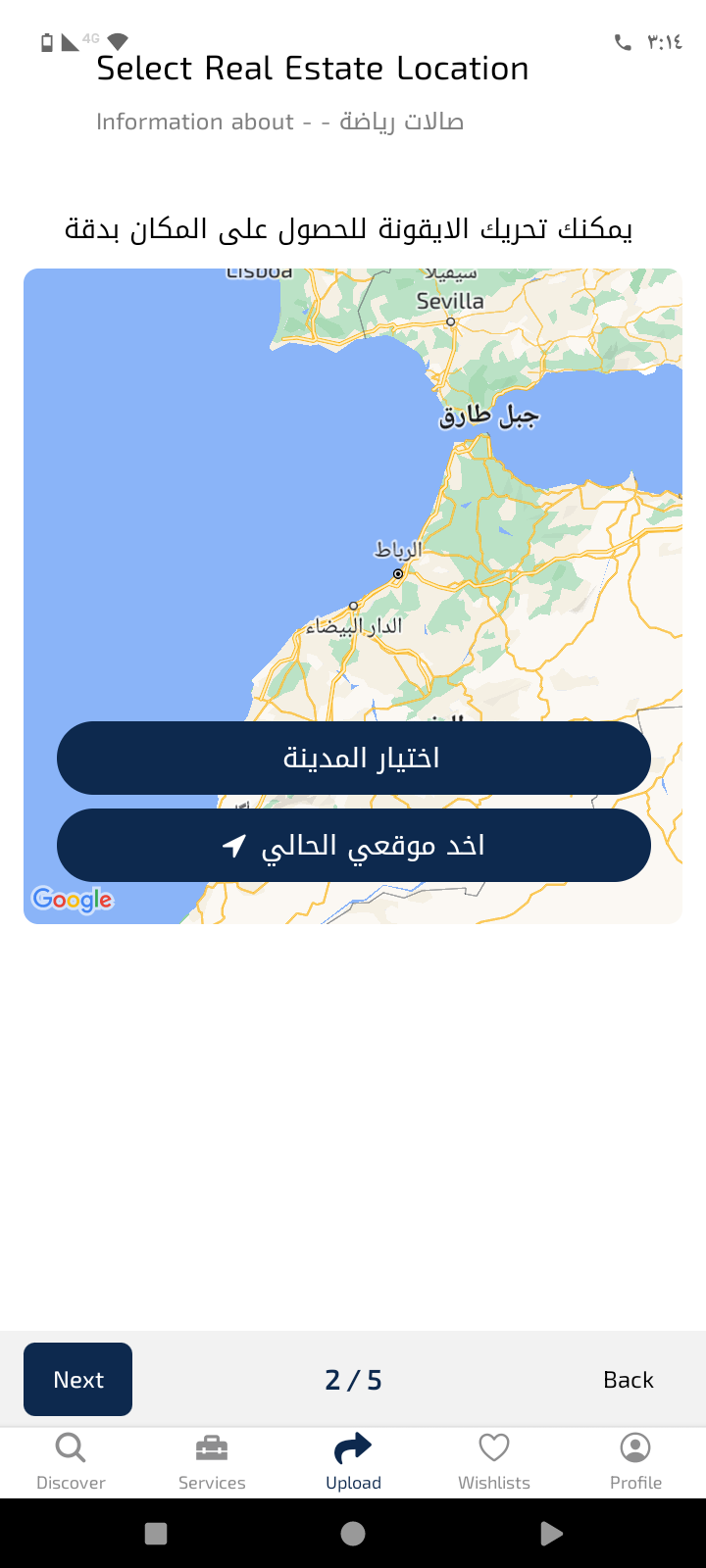Go to the Next step
The width and height of the screenshot is (706, 1568).
coord(77,1379)
